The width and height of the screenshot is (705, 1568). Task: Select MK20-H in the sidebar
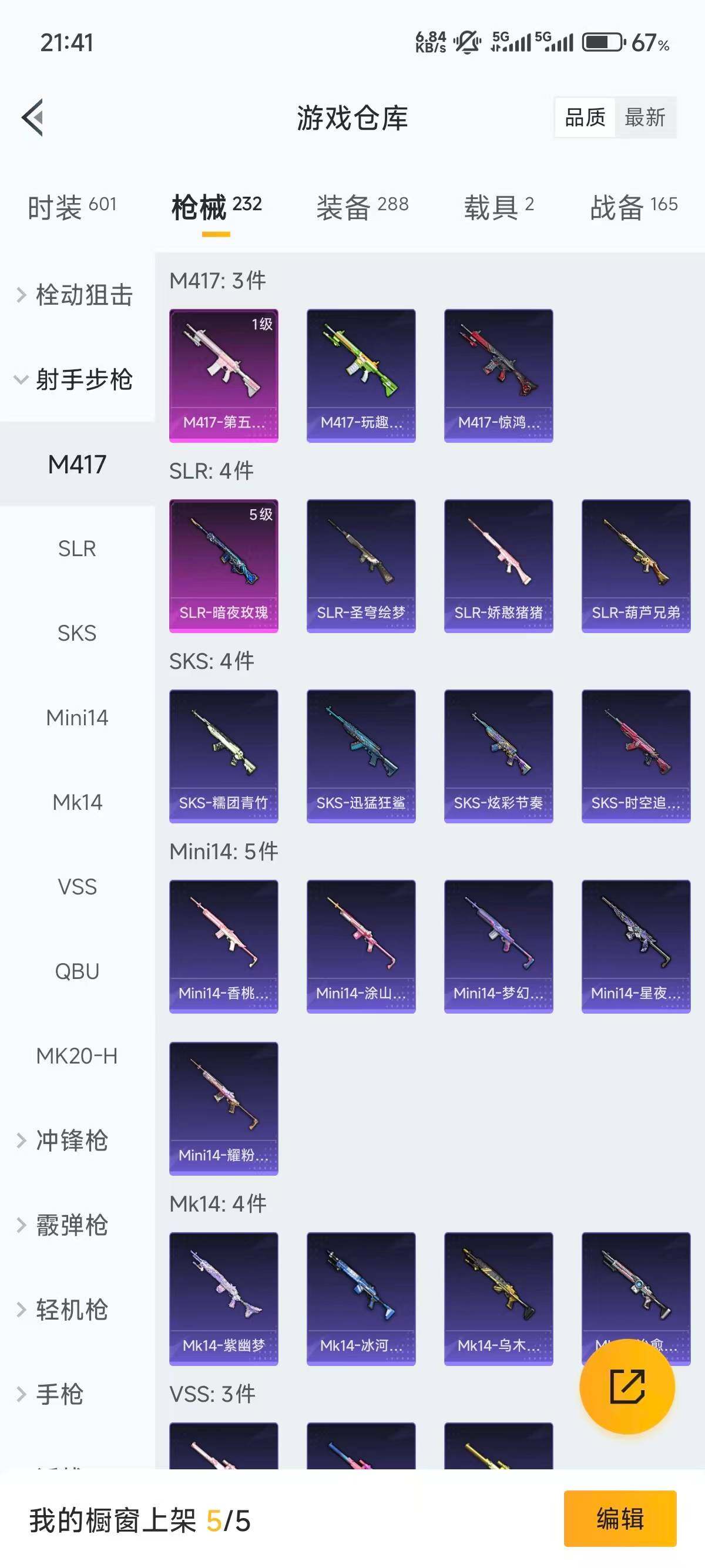(x=78, y=1056)
